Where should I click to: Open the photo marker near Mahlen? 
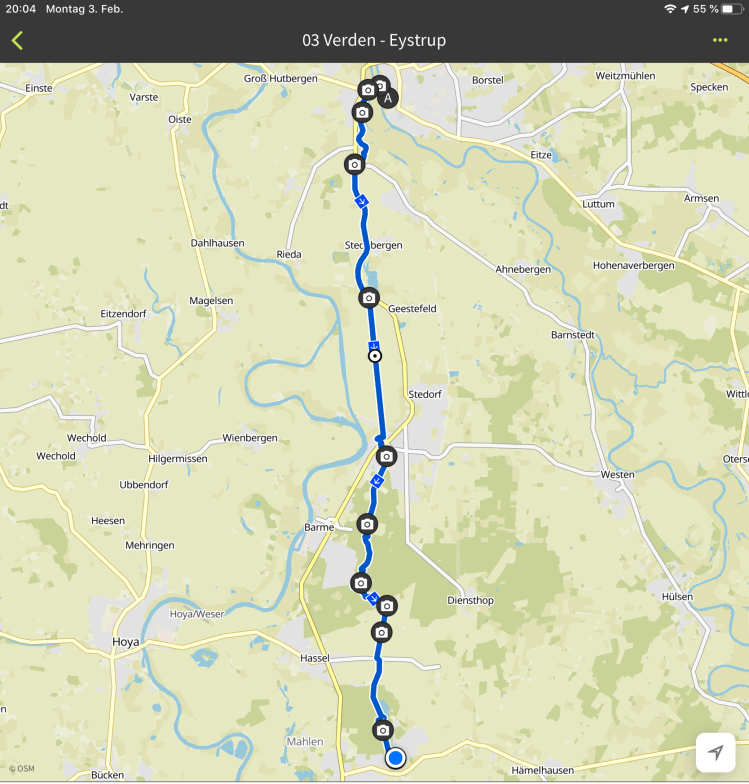tap(382, 731)
